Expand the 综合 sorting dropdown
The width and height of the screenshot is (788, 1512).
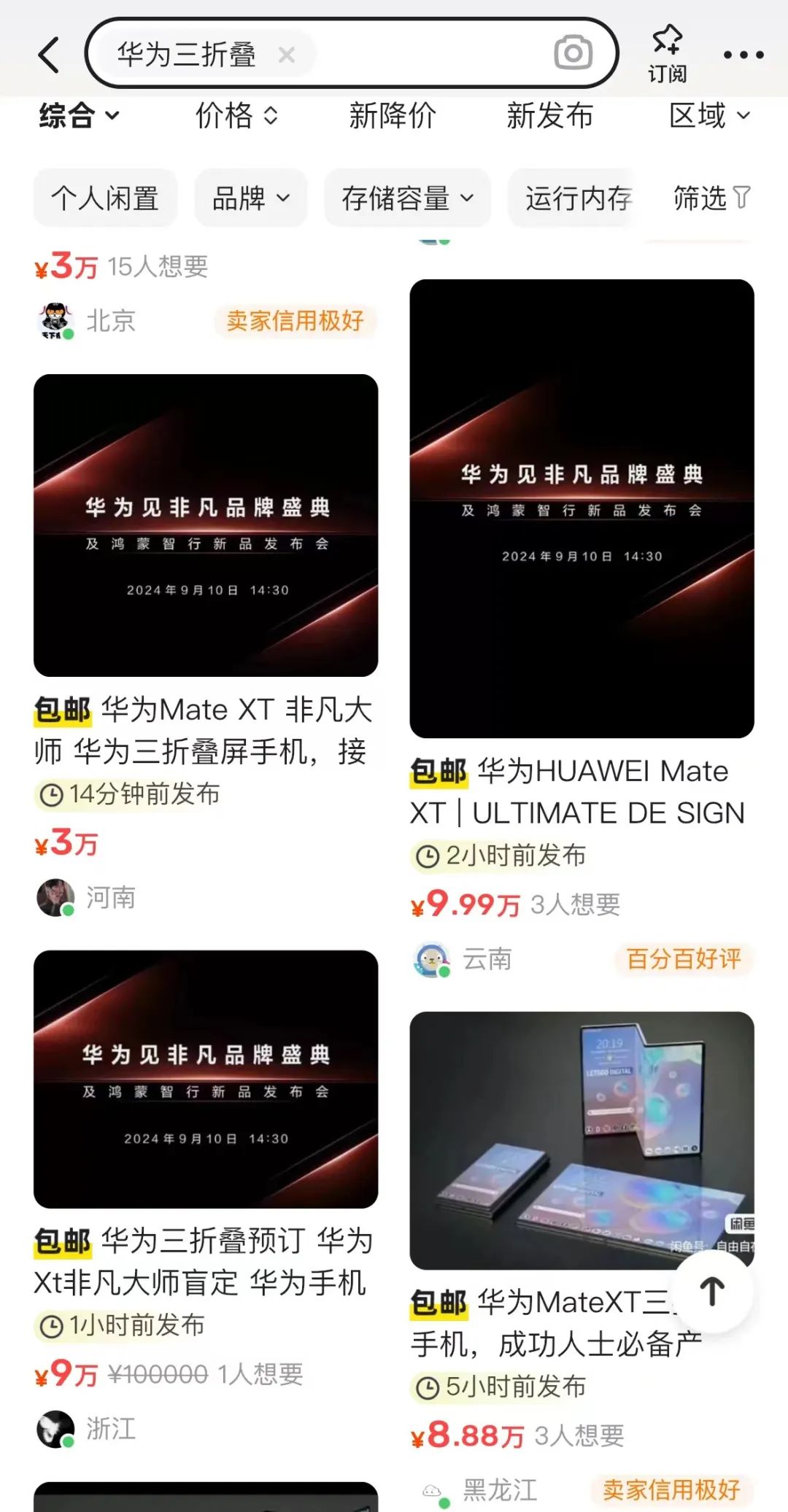pyautogui.click(x=79, y=116)
